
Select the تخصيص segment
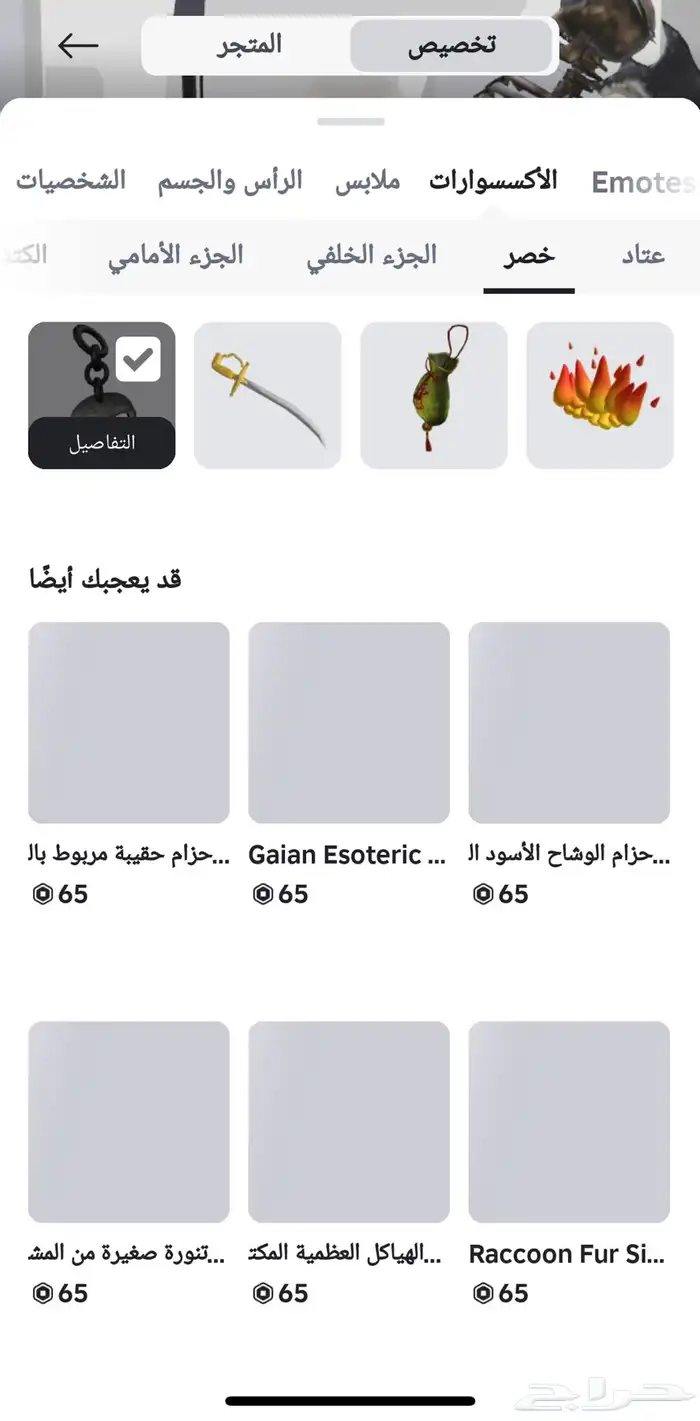coord(452,45)
